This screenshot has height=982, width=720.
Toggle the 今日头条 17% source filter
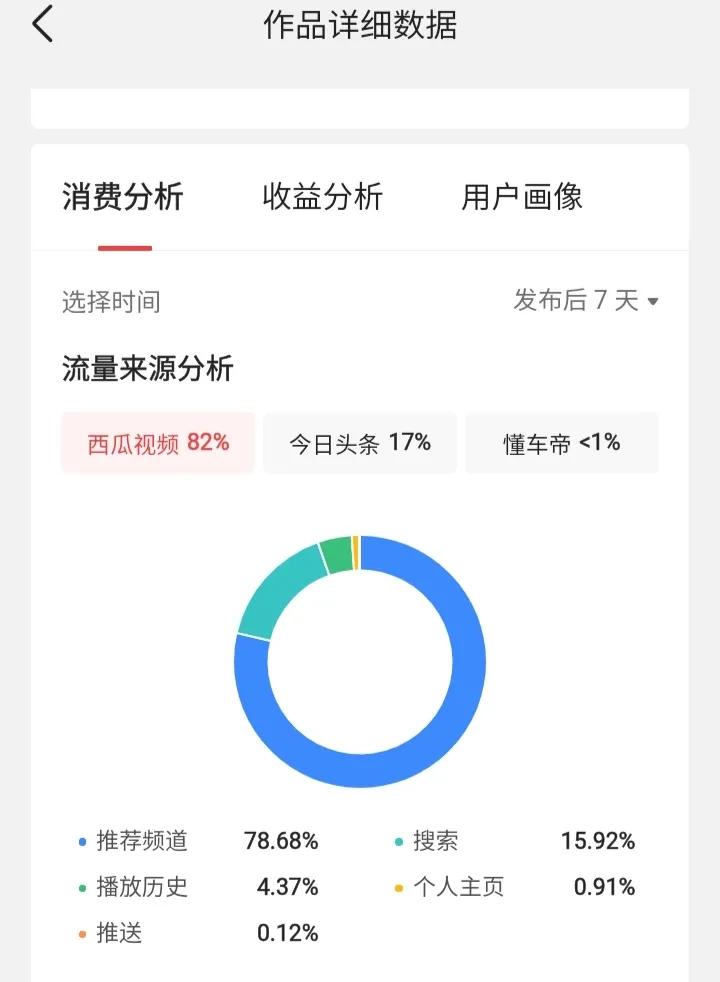tap(359, 442)
